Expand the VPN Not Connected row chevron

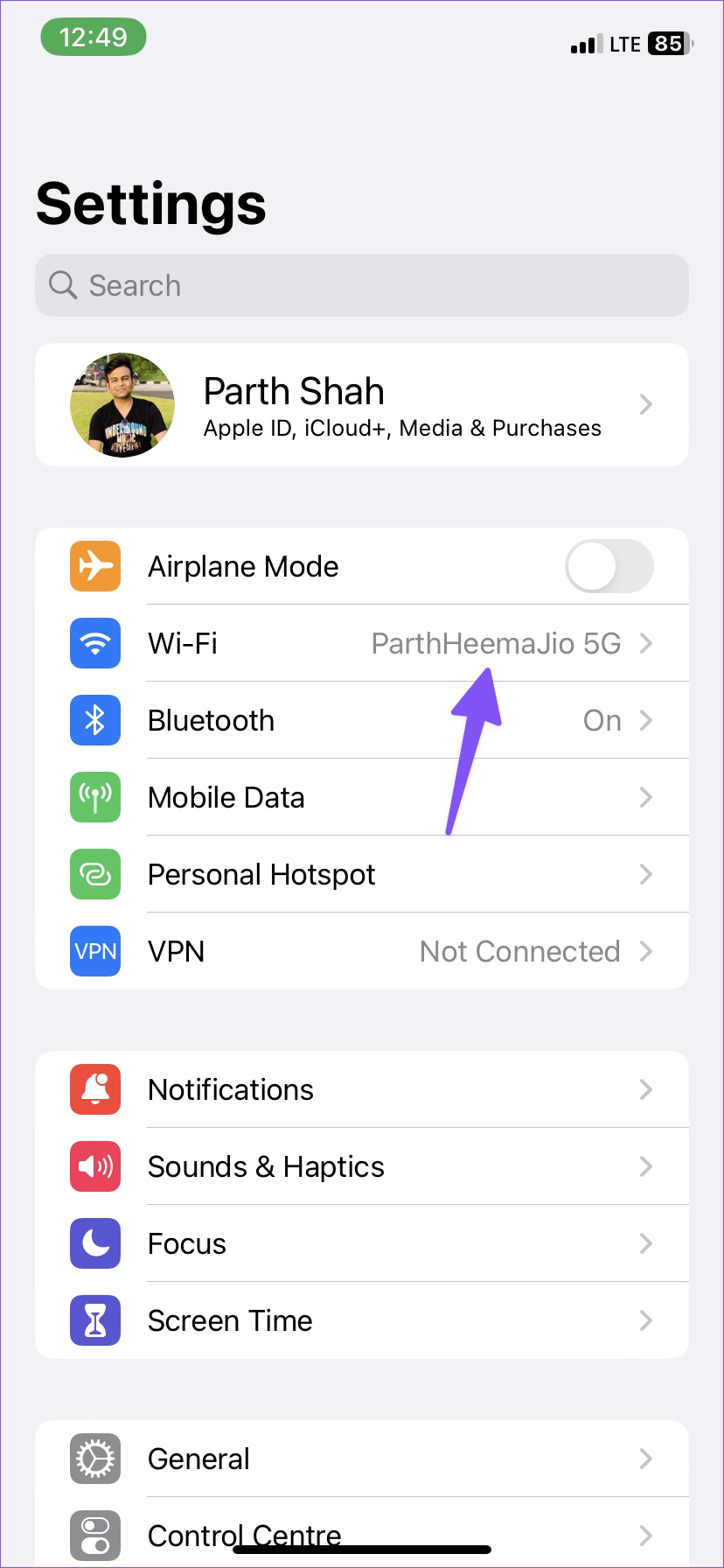coord(646,951)
